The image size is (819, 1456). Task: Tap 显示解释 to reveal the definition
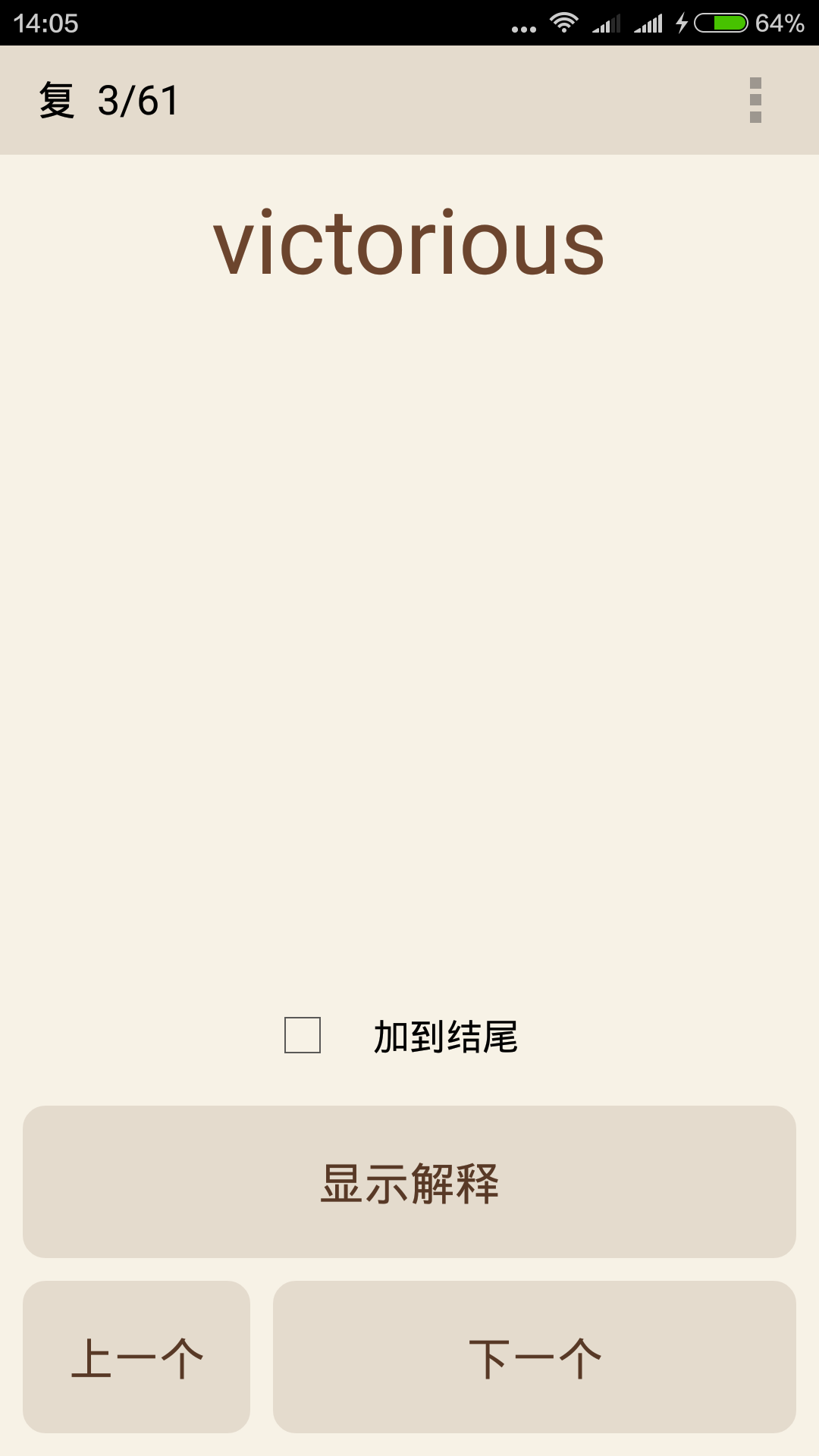point(409,1181)
